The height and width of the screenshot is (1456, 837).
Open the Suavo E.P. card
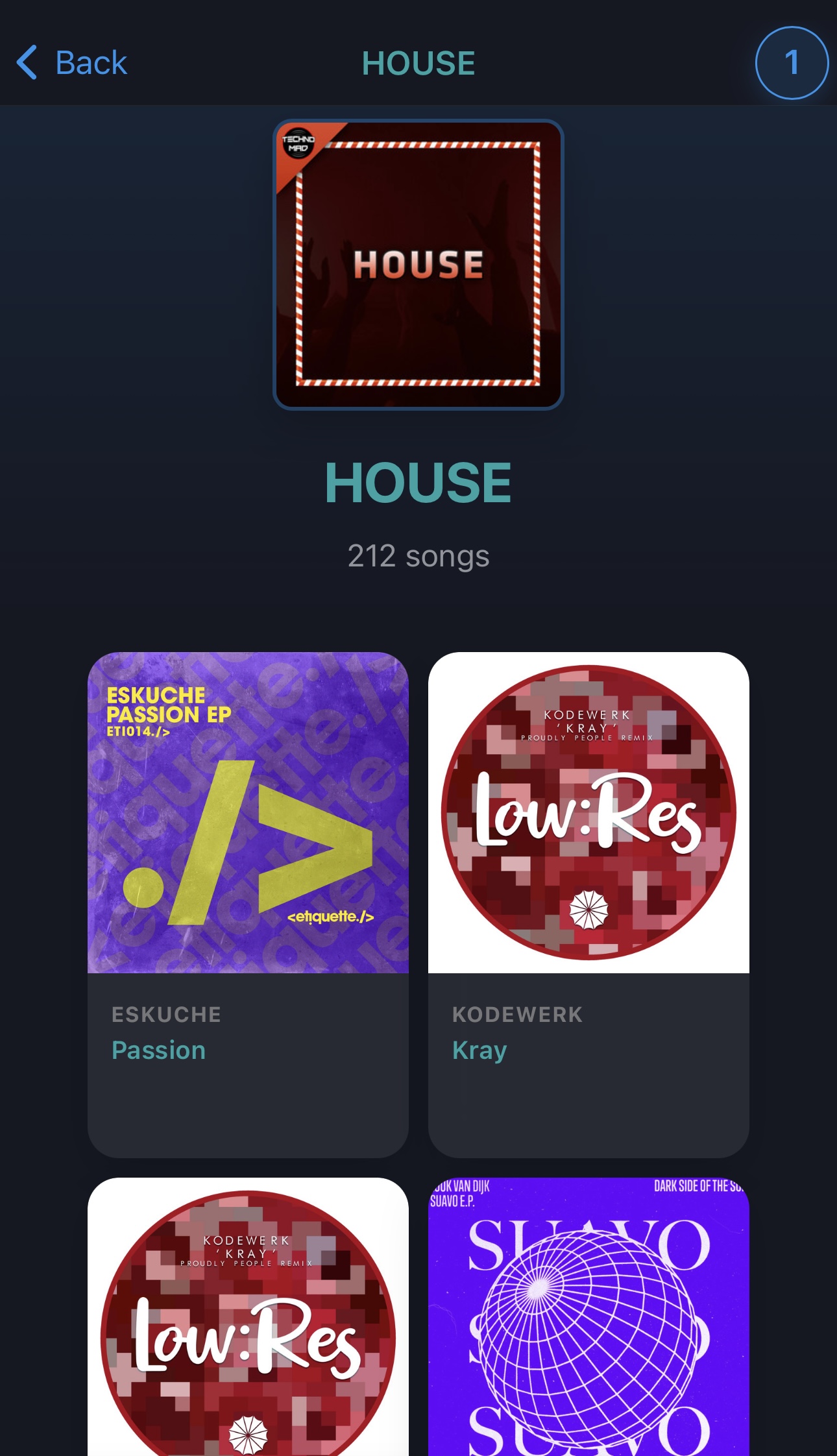588,1317
